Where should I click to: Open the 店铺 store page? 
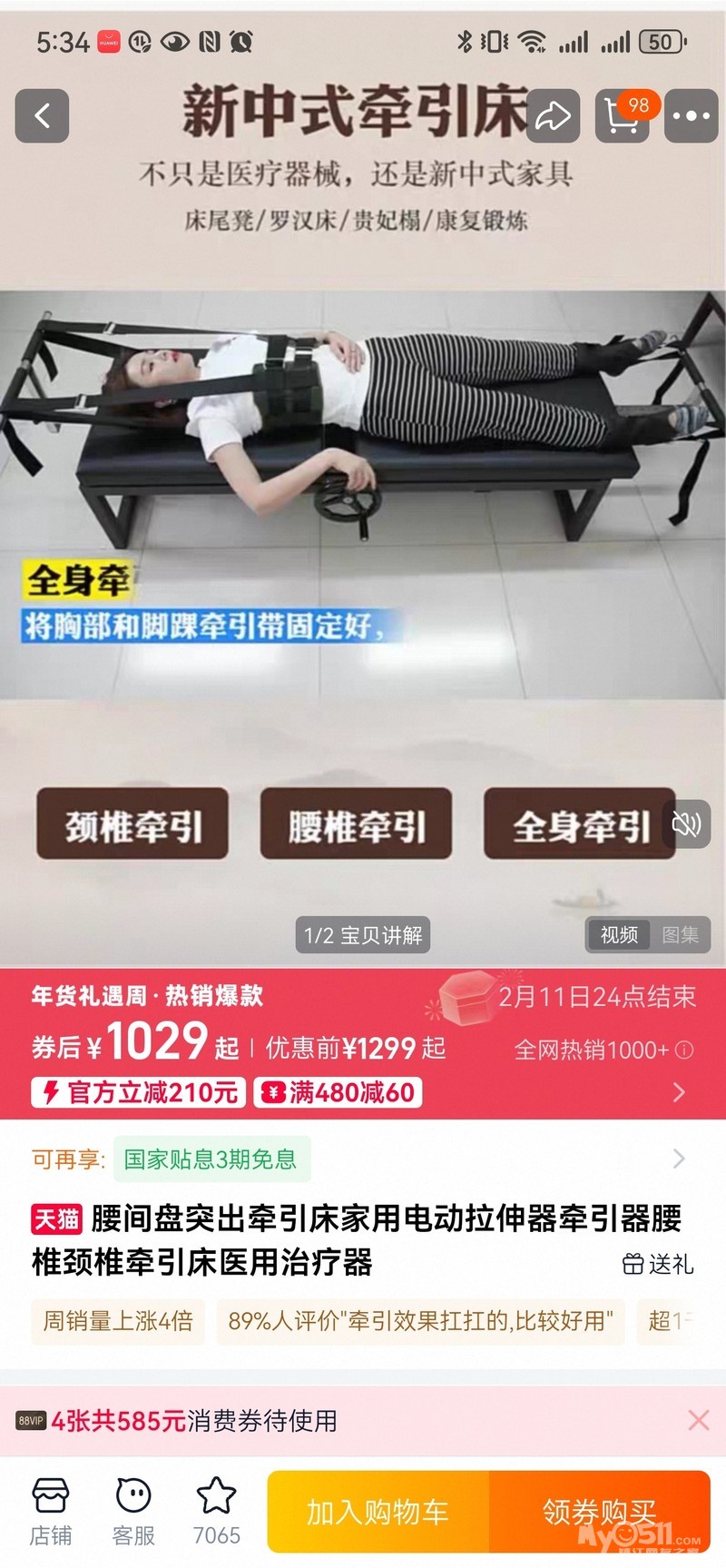click(x=51, y=1512)
